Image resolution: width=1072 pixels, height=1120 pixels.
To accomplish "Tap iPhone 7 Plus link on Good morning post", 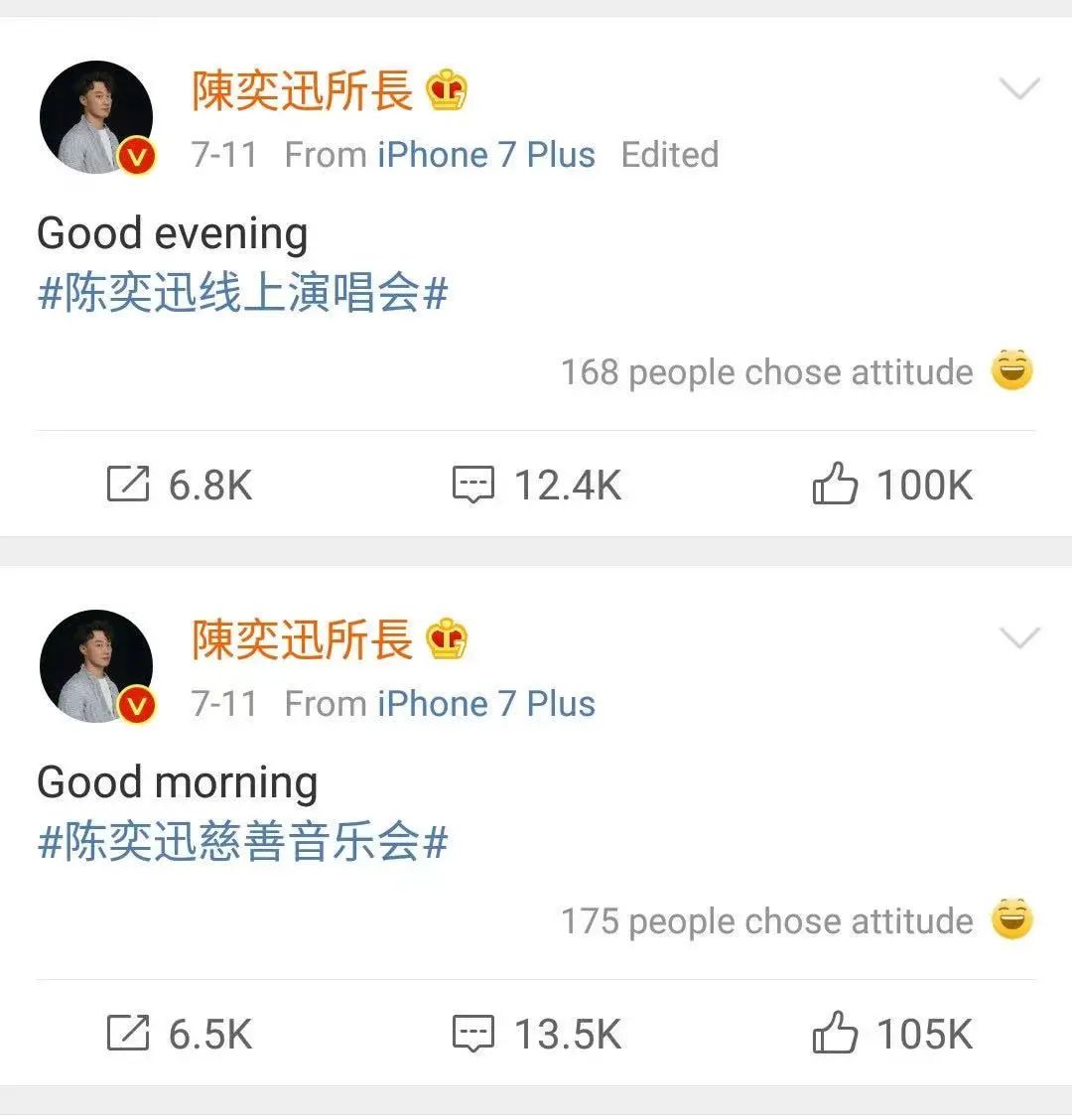I will click(486, 704).
